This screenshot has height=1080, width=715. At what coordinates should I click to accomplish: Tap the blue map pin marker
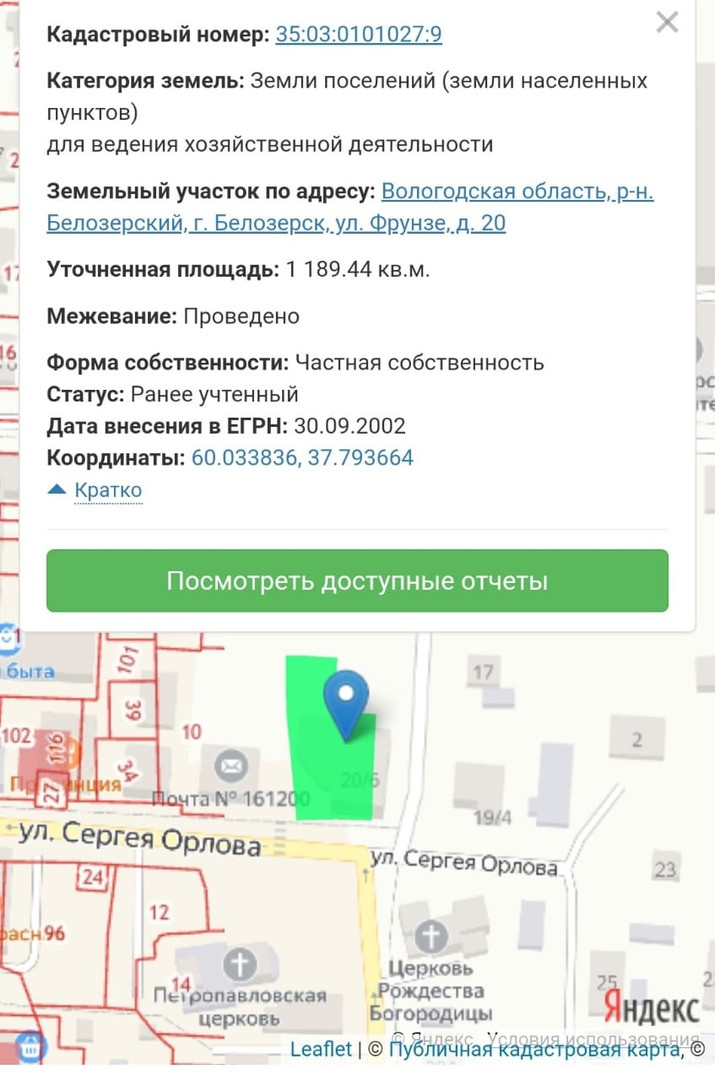(x=346, y=705)
